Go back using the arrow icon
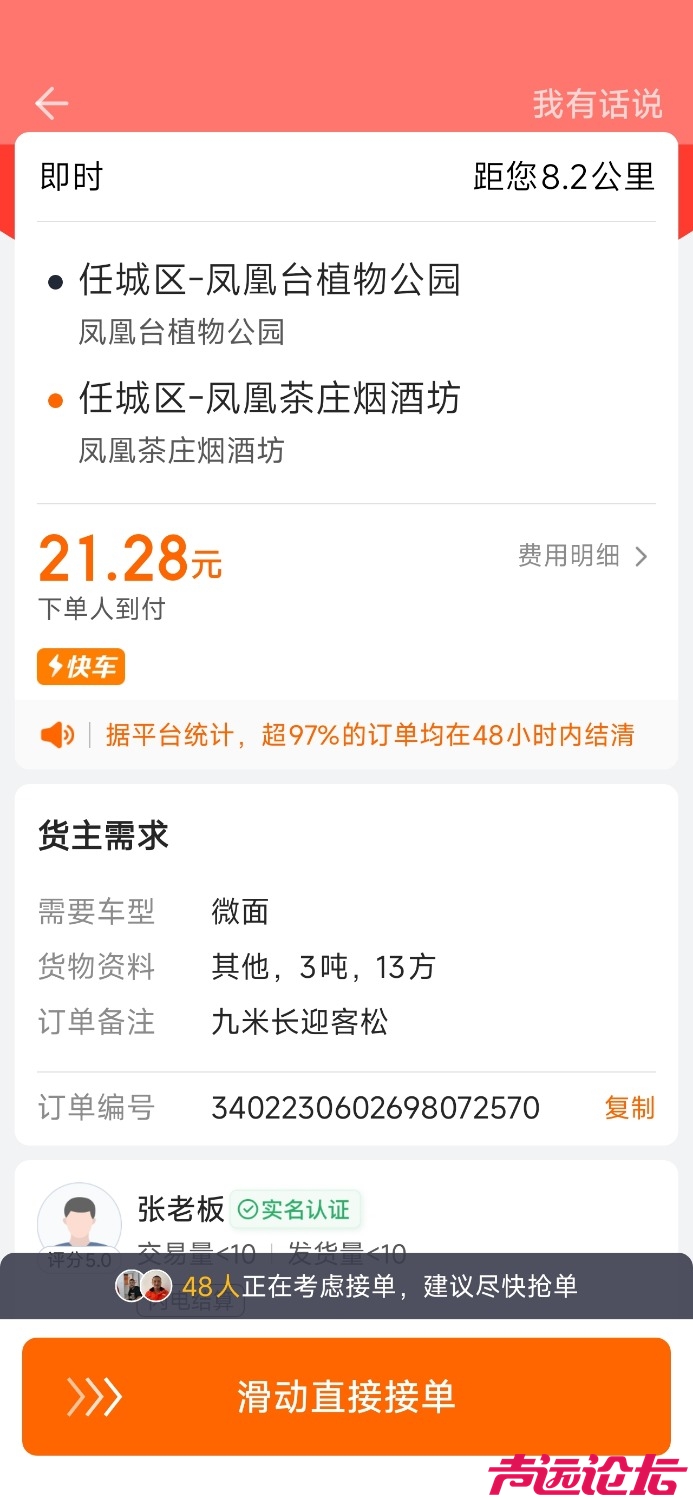This screenshot has width=693, height=1500. point(51,103)
